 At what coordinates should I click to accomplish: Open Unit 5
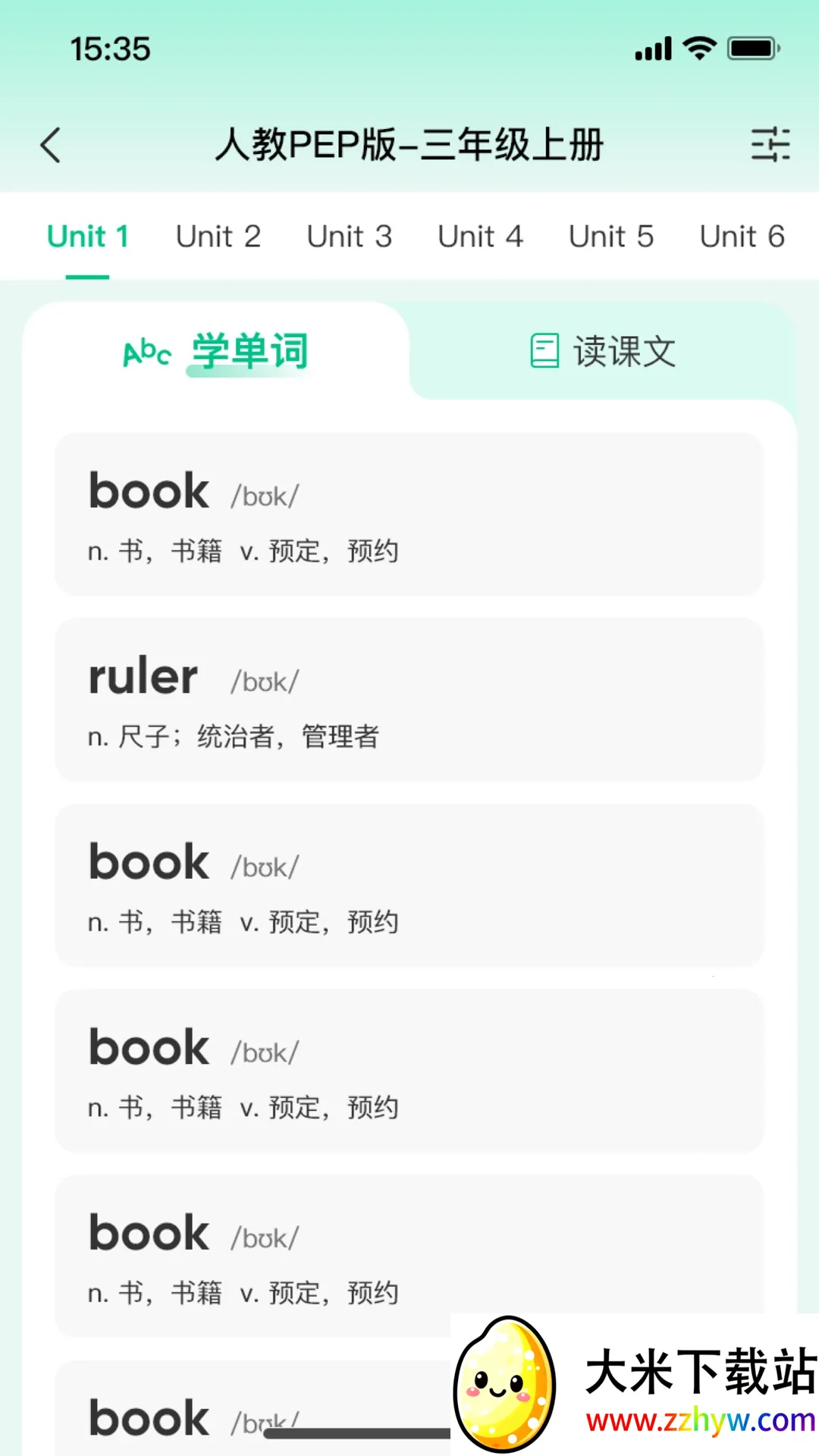point(611,236)
